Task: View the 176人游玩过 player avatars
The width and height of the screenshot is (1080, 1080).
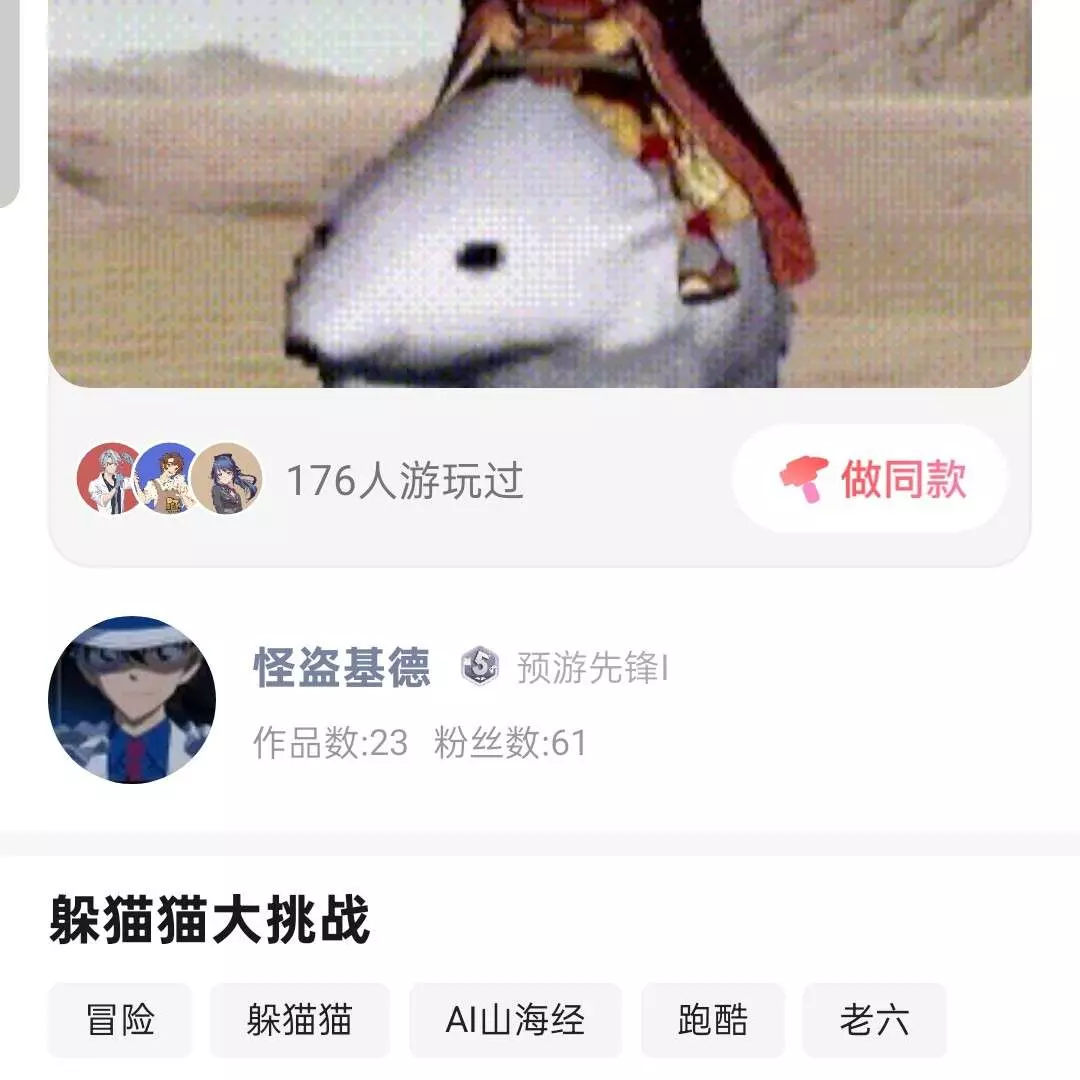Action: pos(170,479)
